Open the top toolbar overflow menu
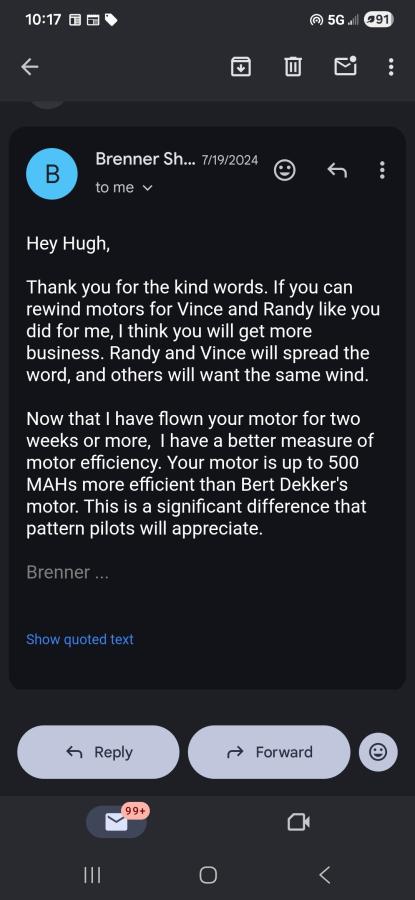 pyautogui.click(x=391, y=67)
